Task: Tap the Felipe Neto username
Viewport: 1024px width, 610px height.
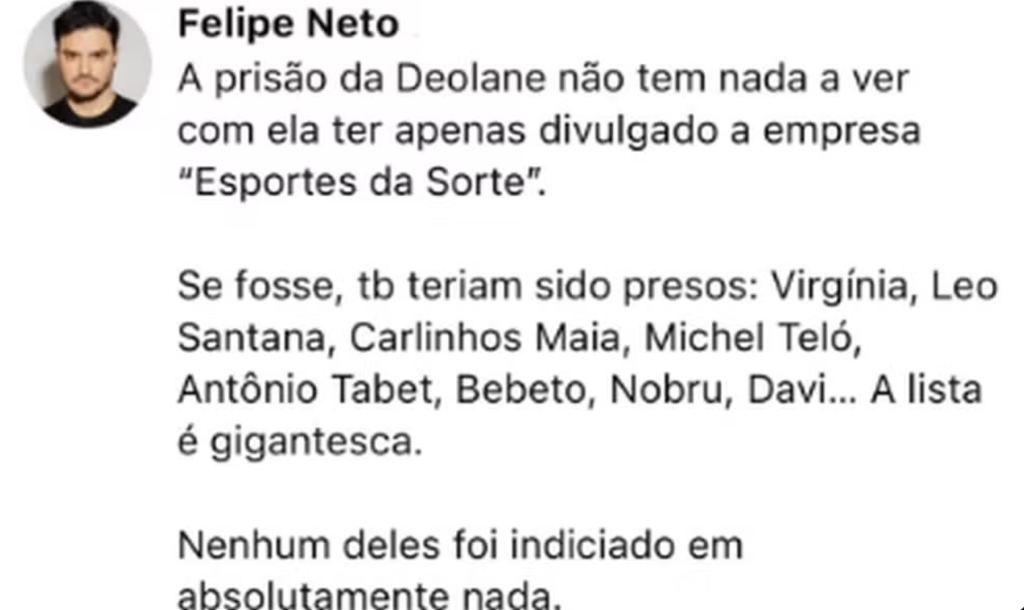Action: click(x=288, y=23)
